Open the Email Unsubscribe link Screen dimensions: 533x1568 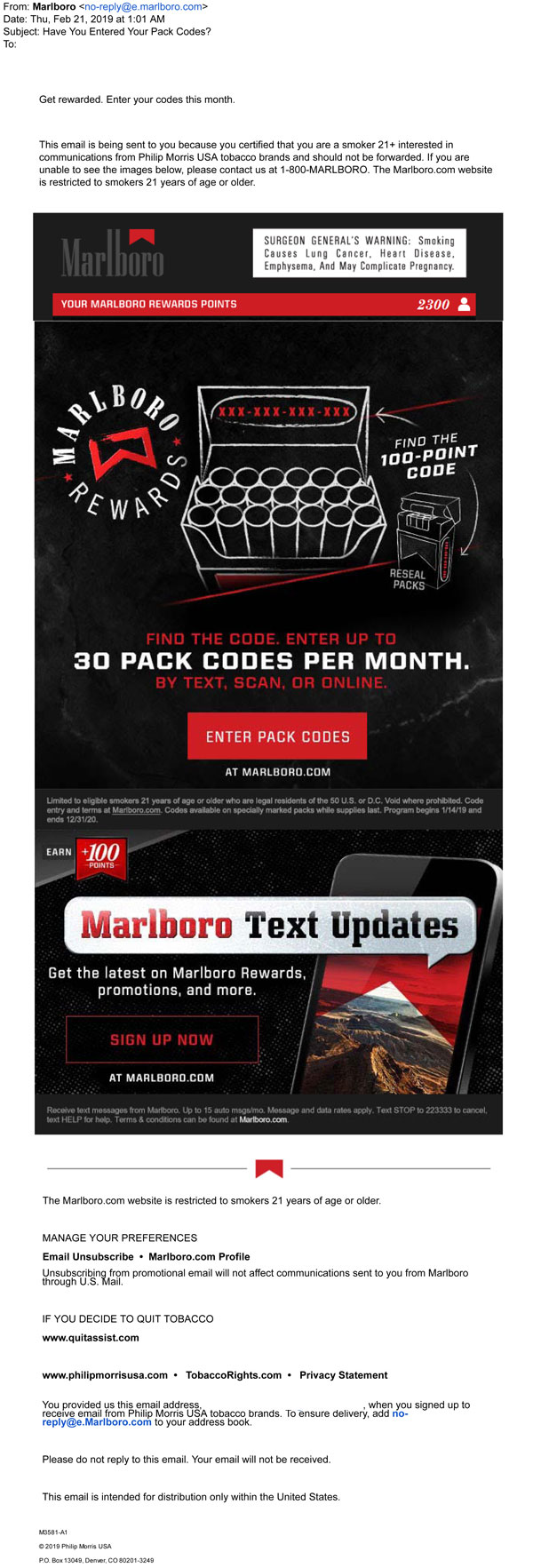coord(88,1256)
